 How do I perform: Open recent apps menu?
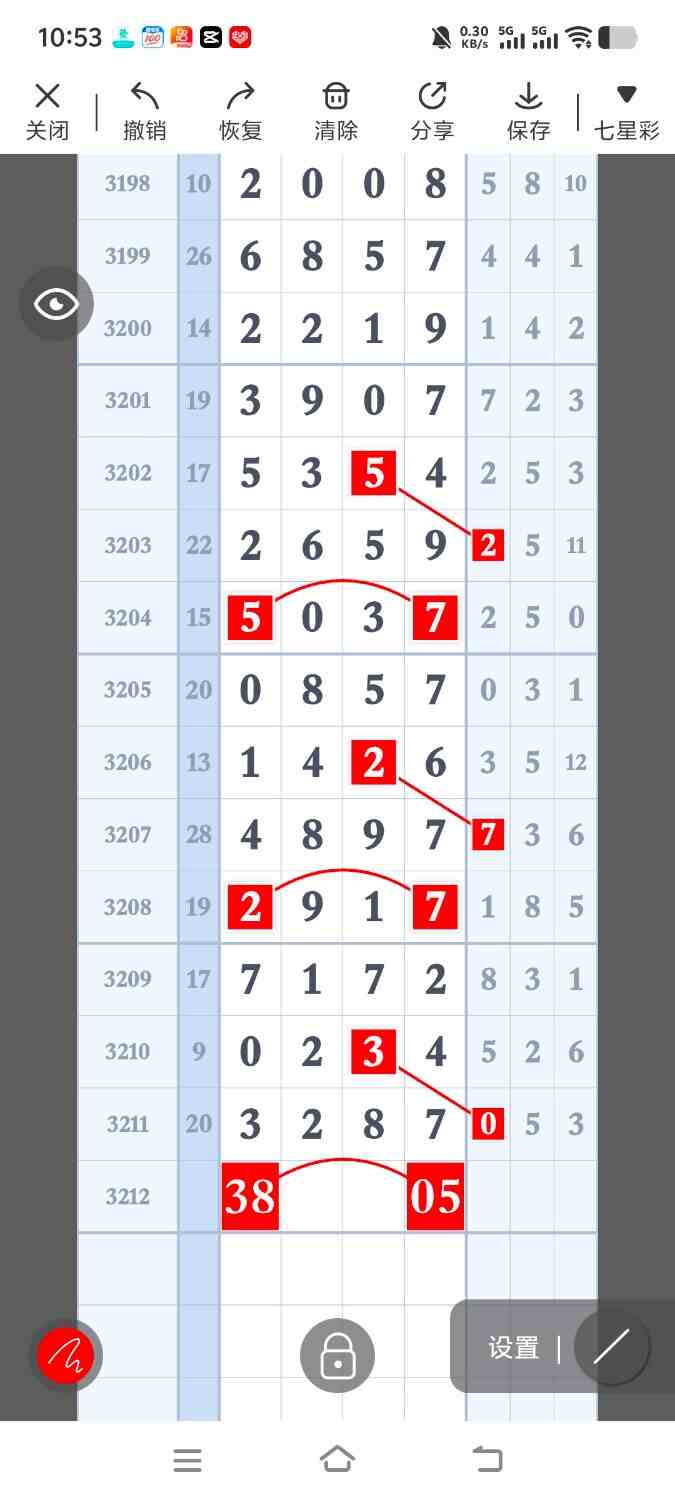[187, 1460]
